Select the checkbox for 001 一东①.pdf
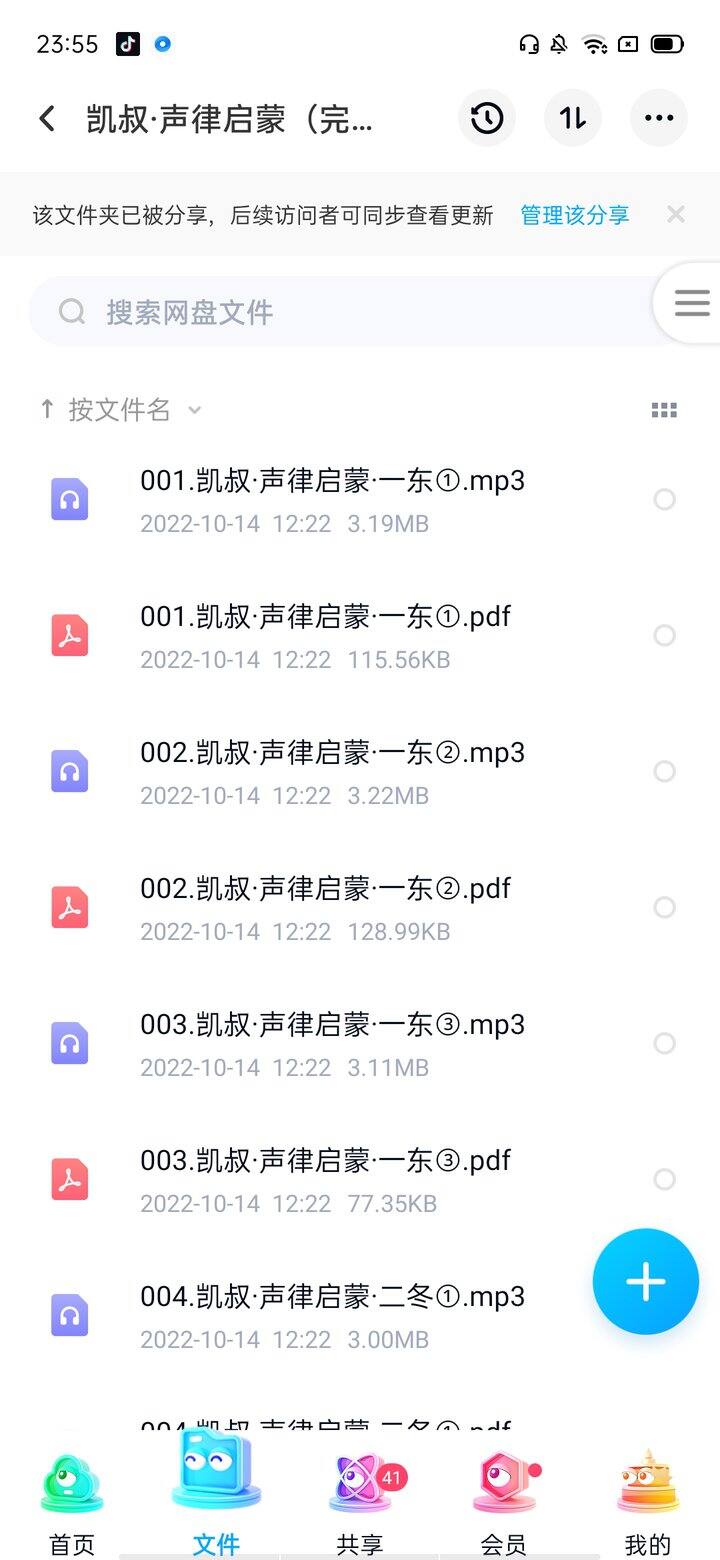This screenshot has width=720, height=1560. 664,635
